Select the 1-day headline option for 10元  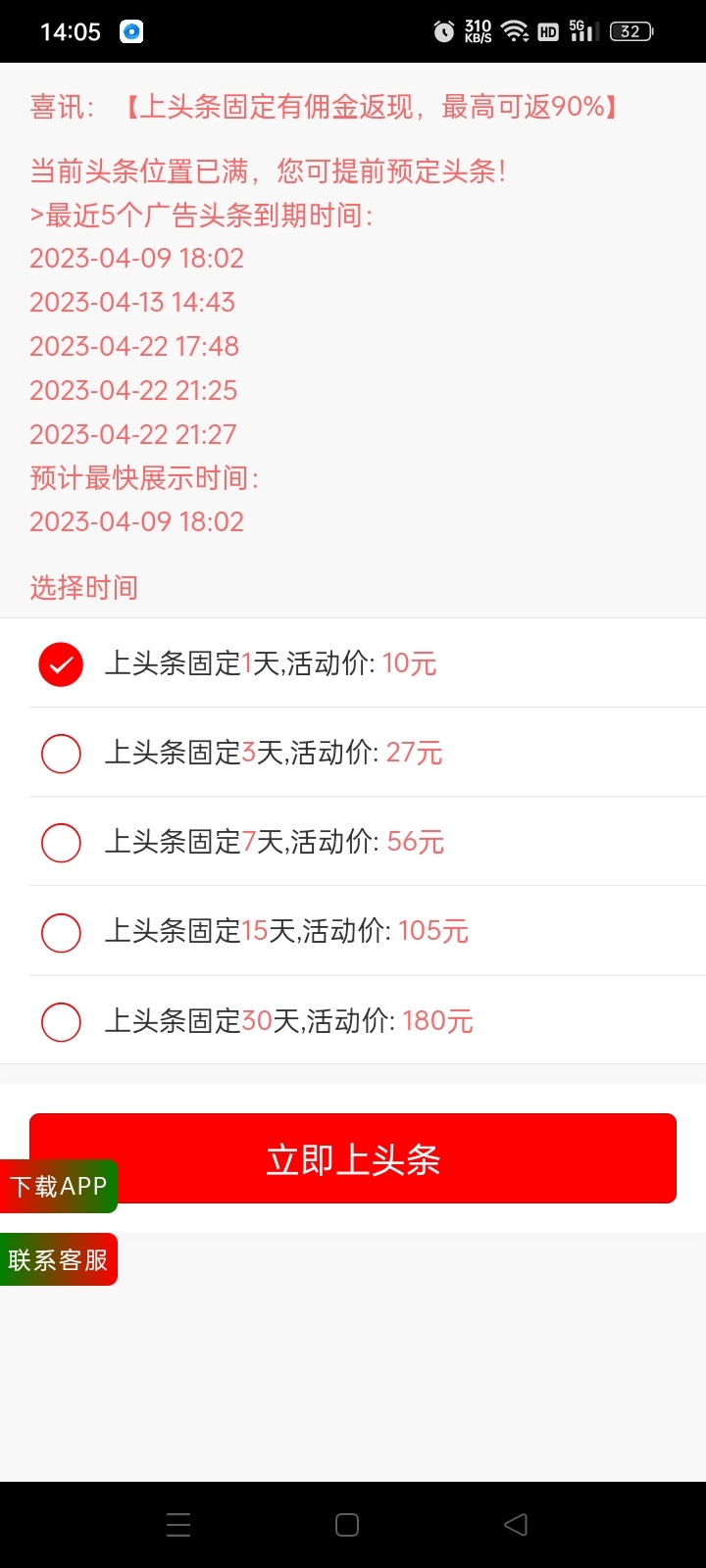pos(61,663)
